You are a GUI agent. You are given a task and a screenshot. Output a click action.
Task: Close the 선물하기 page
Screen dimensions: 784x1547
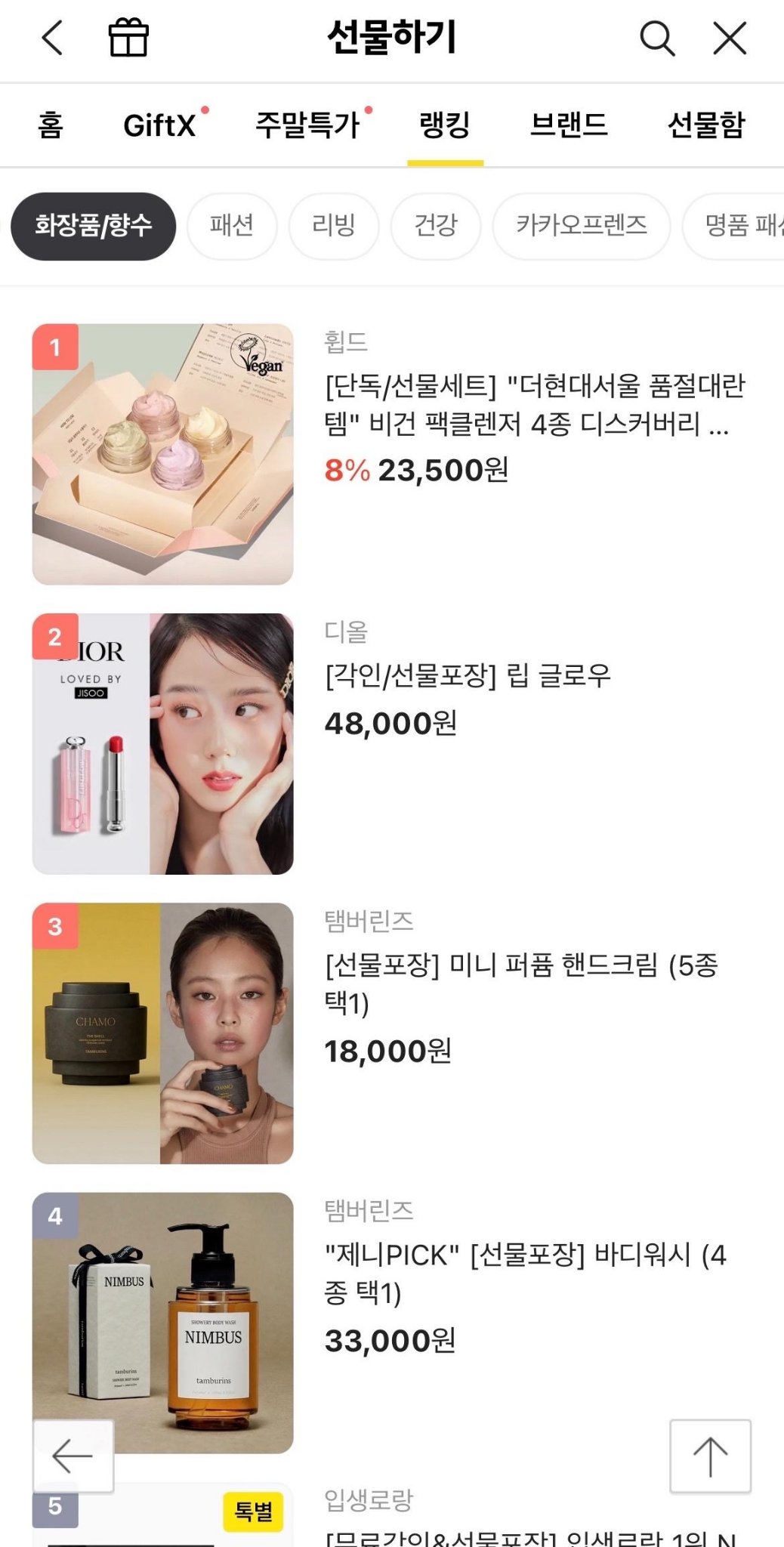coord(730,38)
